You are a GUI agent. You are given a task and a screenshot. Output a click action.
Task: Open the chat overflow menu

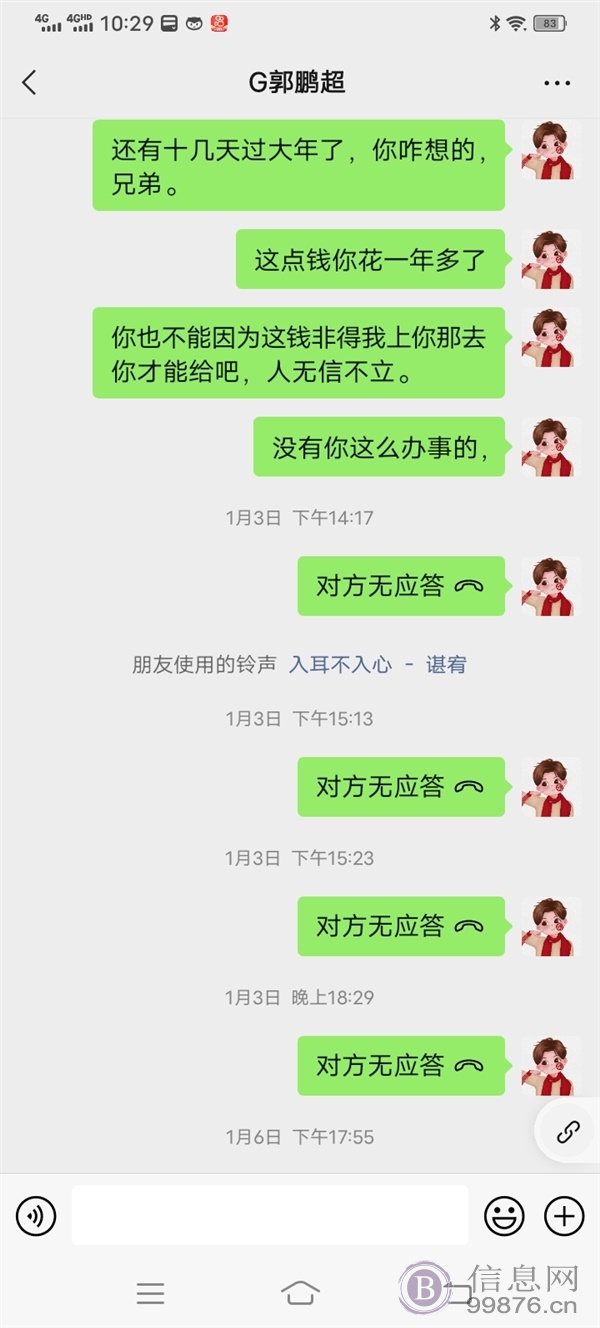pyautogui.click(x=557, y=83)
